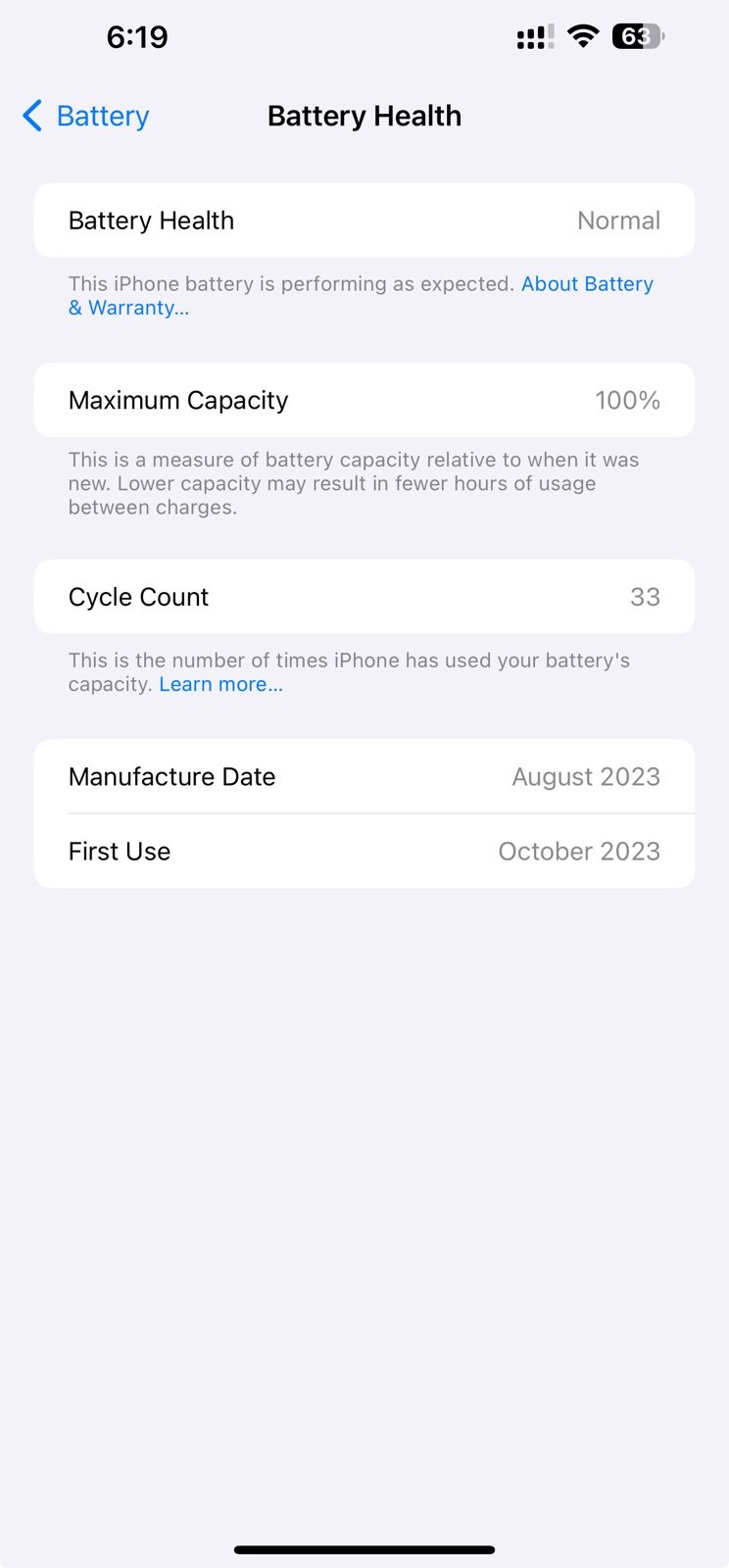Tap the Normal status value
Screen dimensions: 729x1568
click(x=618, y=220)
